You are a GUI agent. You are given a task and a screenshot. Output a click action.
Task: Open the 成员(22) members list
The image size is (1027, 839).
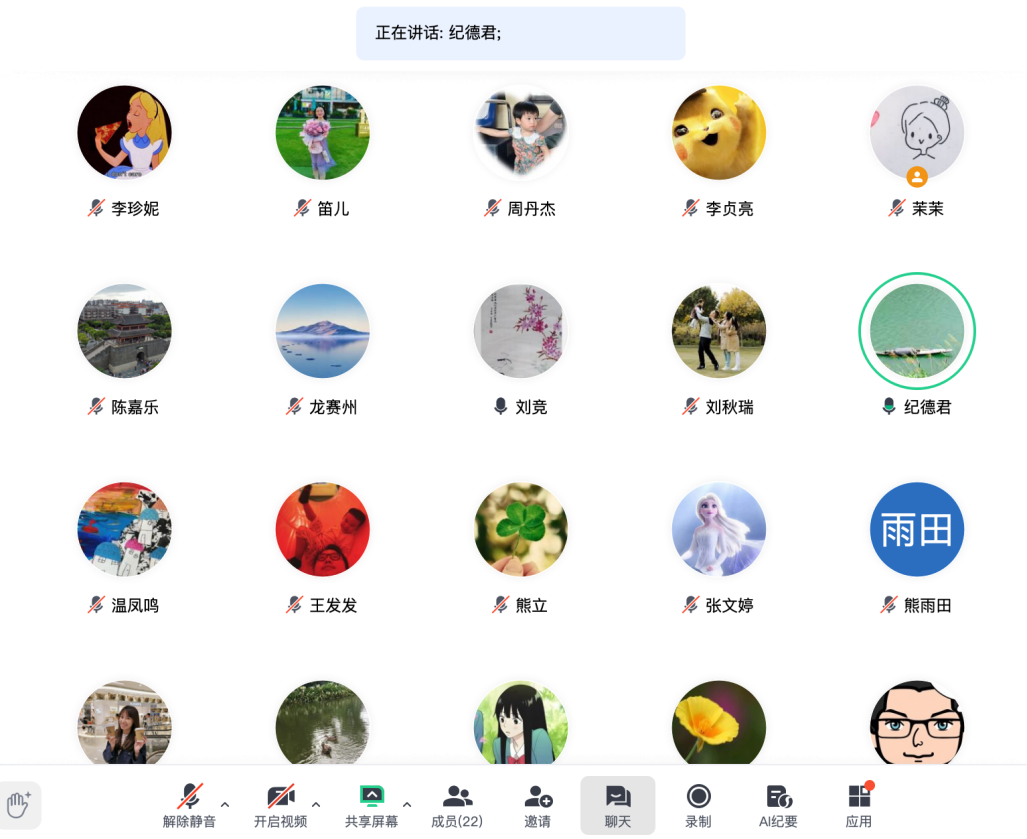coord(457,805)
